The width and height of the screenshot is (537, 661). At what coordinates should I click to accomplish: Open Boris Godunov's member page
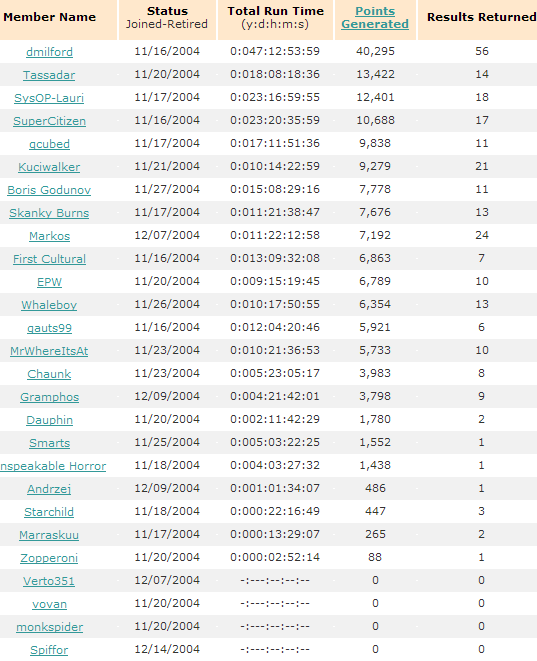(x=49, y=190)
